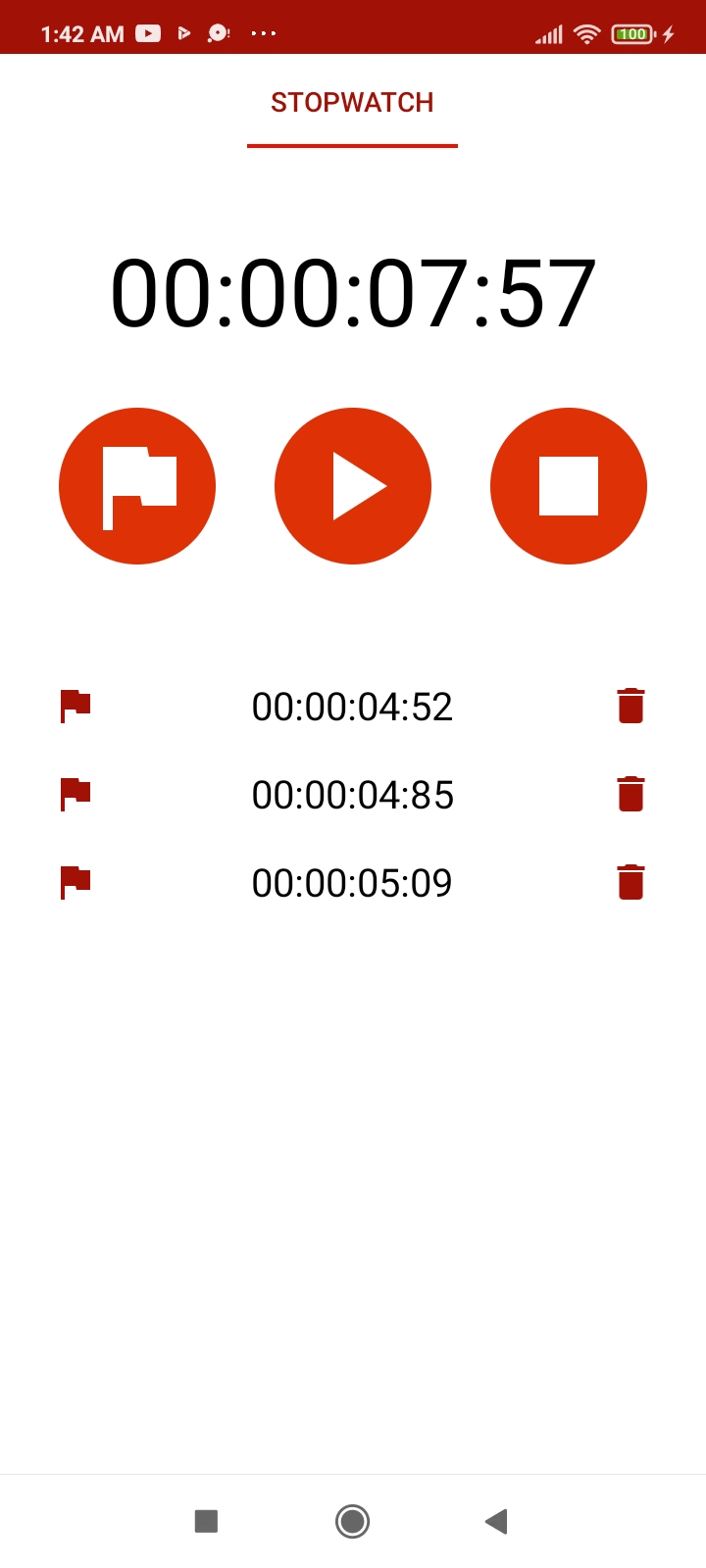Delete the 00:00:05:09 lap entry
The image size is (706, 1568).
click(630, 881)
